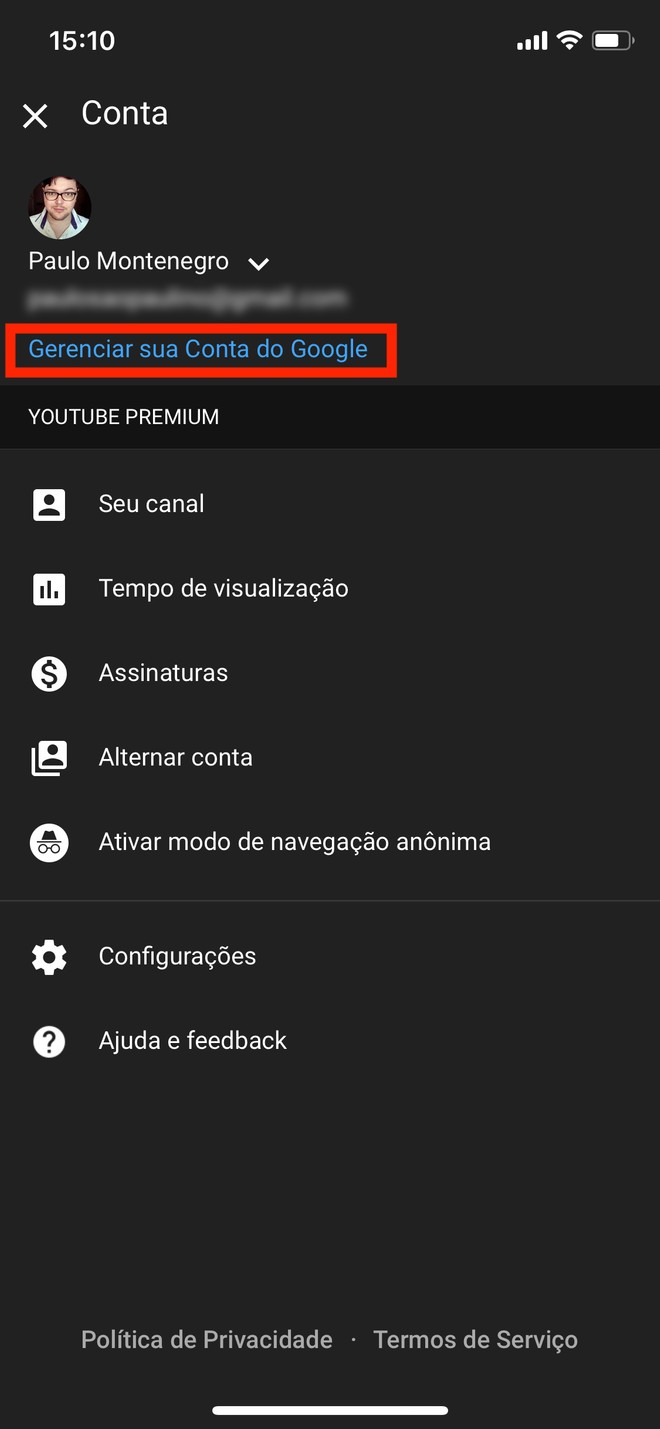Open Termos de Serviço
660x1429 pixels.
475,1339
